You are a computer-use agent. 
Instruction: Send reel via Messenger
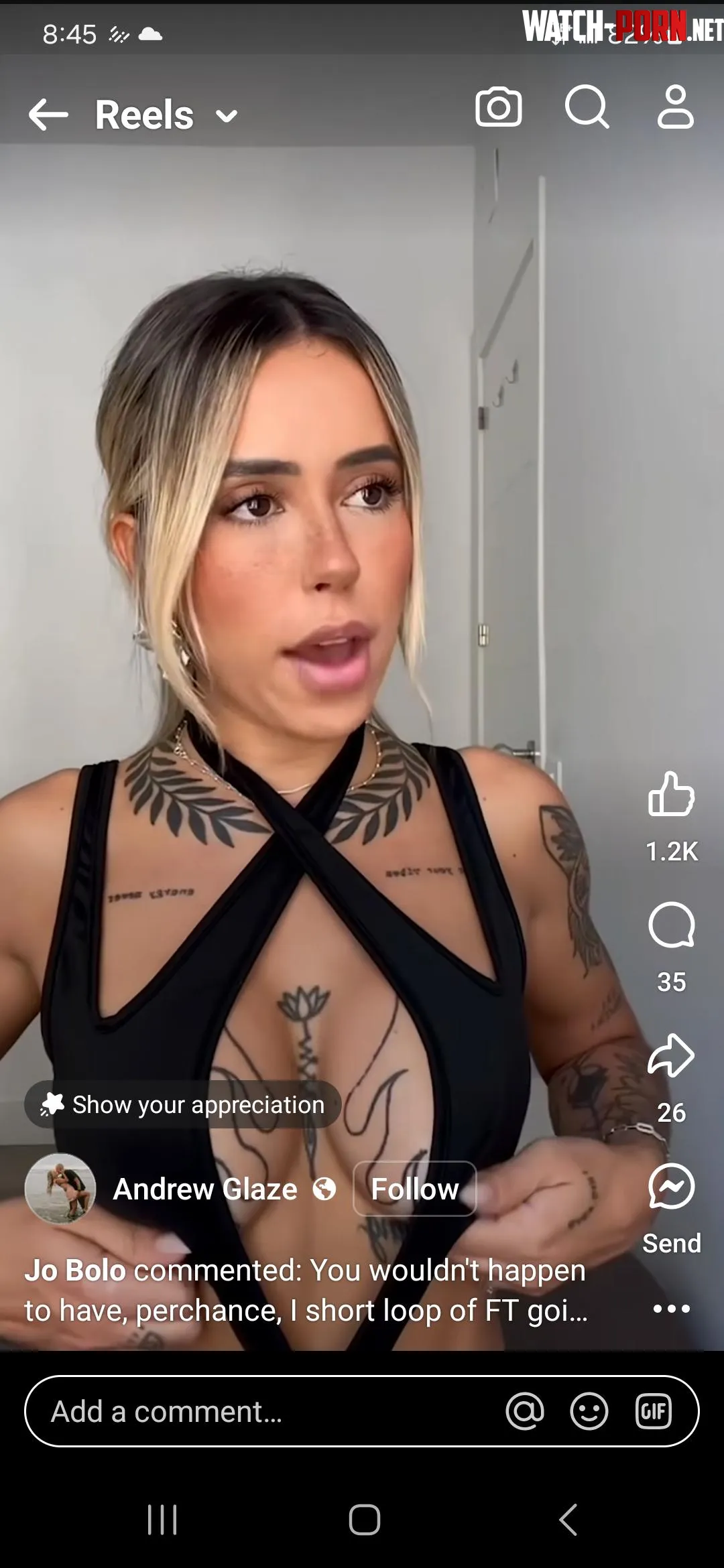671,1187
